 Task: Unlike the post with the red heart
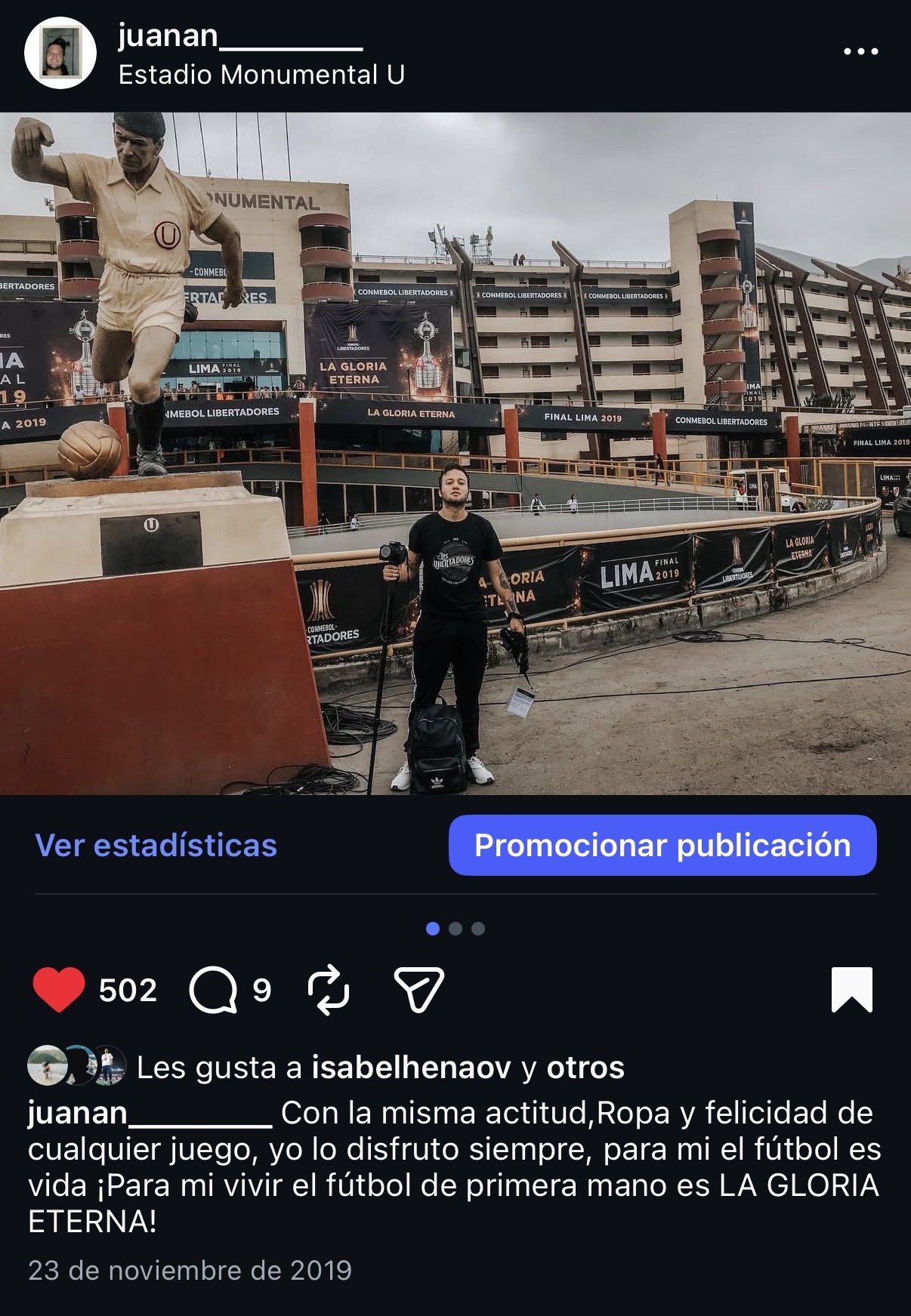pos(58,989)
